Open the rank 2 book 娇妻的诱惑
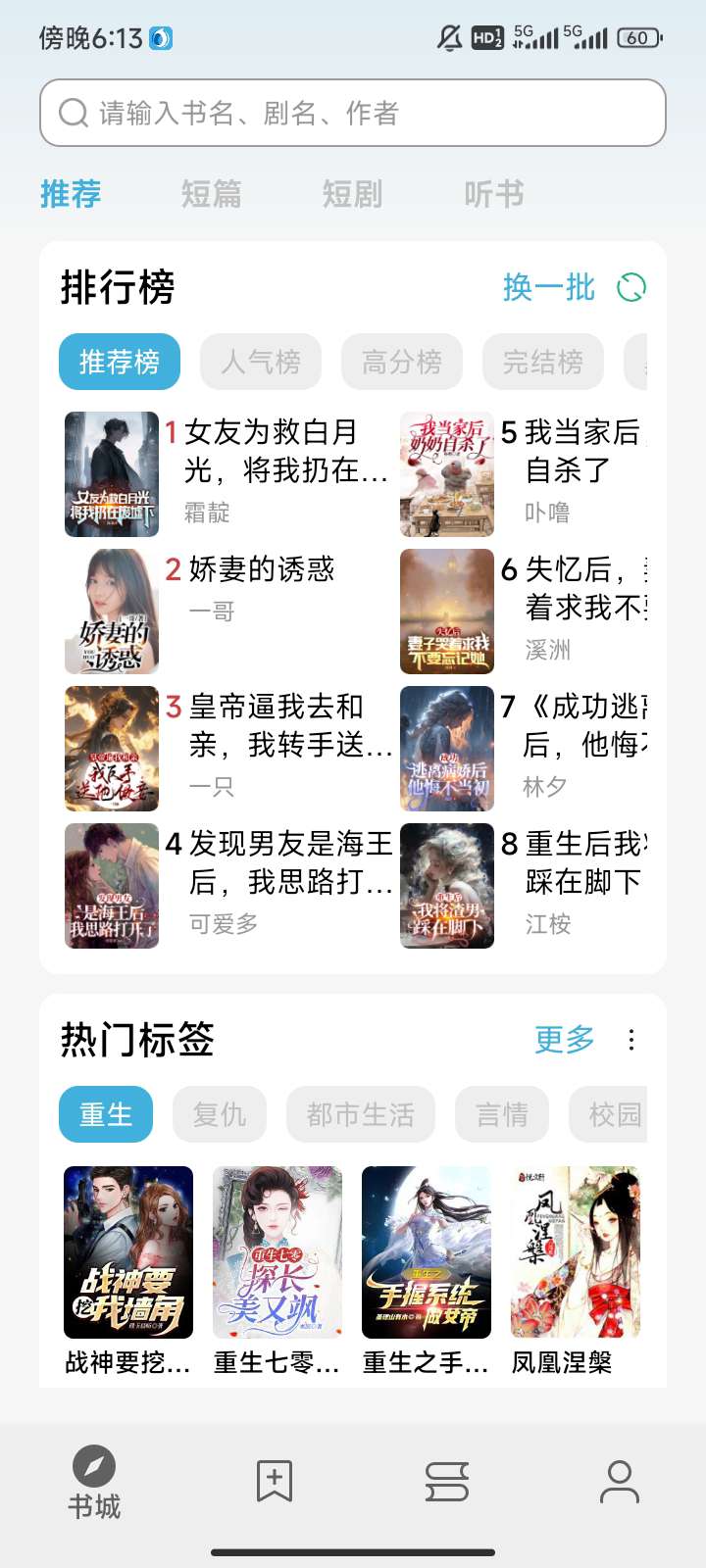The image size is (706, 1568). pyautogui.click(x=261, y=569)
